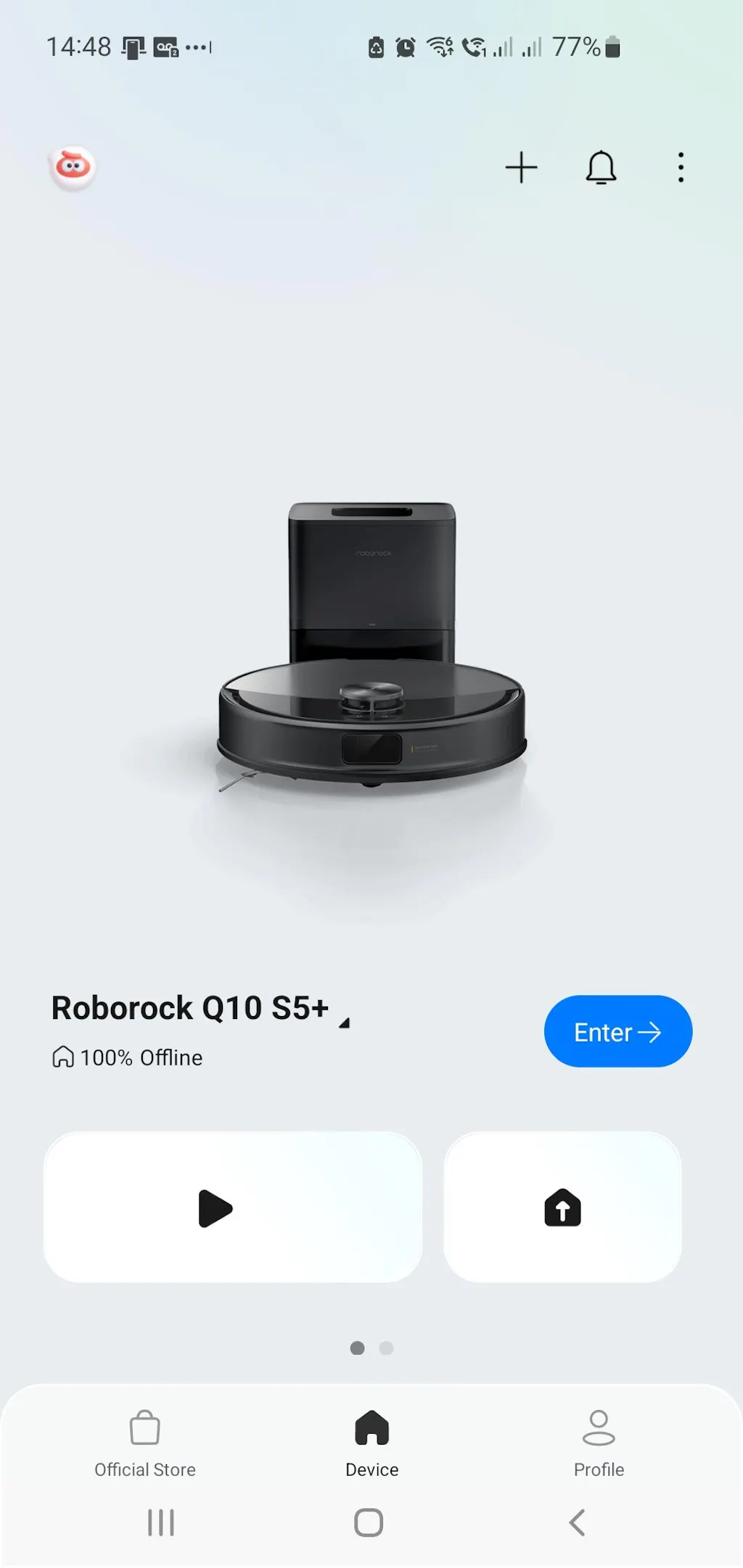The image size is (743, 1568).
Task: Open the three-dot overflow menu
Action: pos(681,168)
